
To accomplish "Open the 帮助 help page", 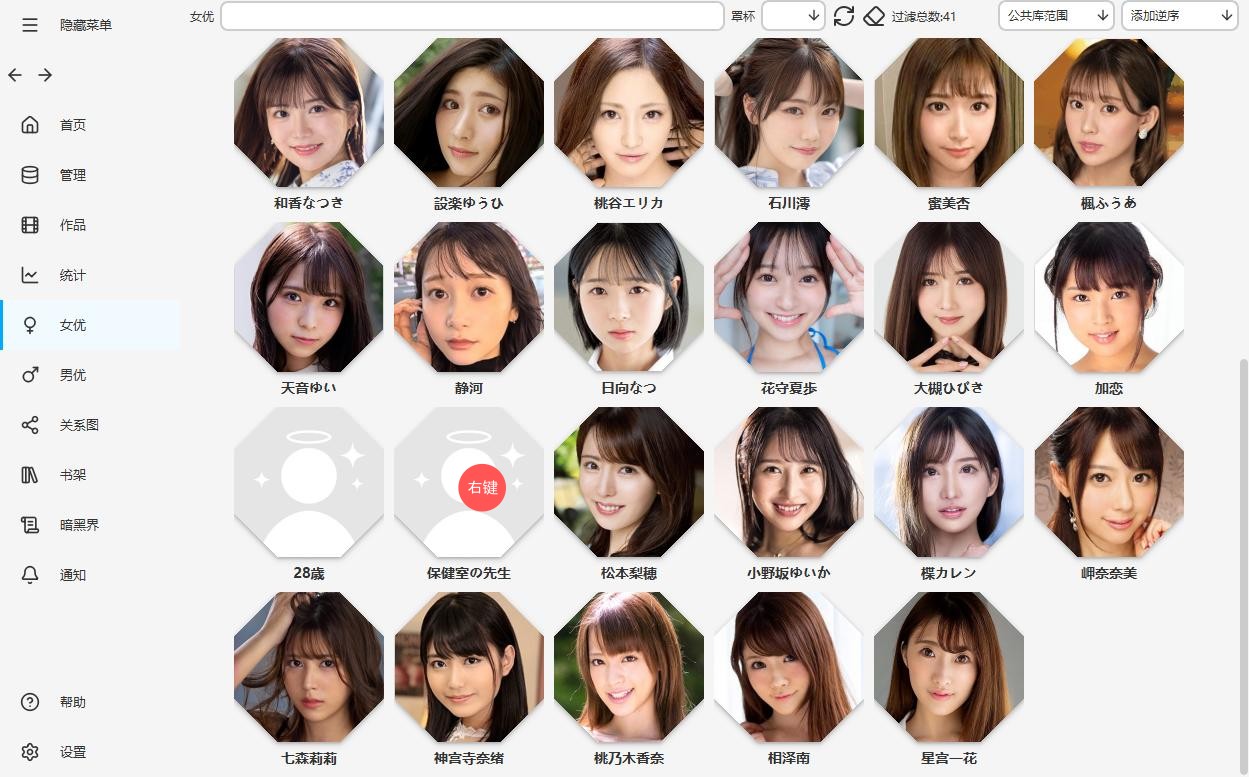I will pyautogui.click(x=72, y=702).
